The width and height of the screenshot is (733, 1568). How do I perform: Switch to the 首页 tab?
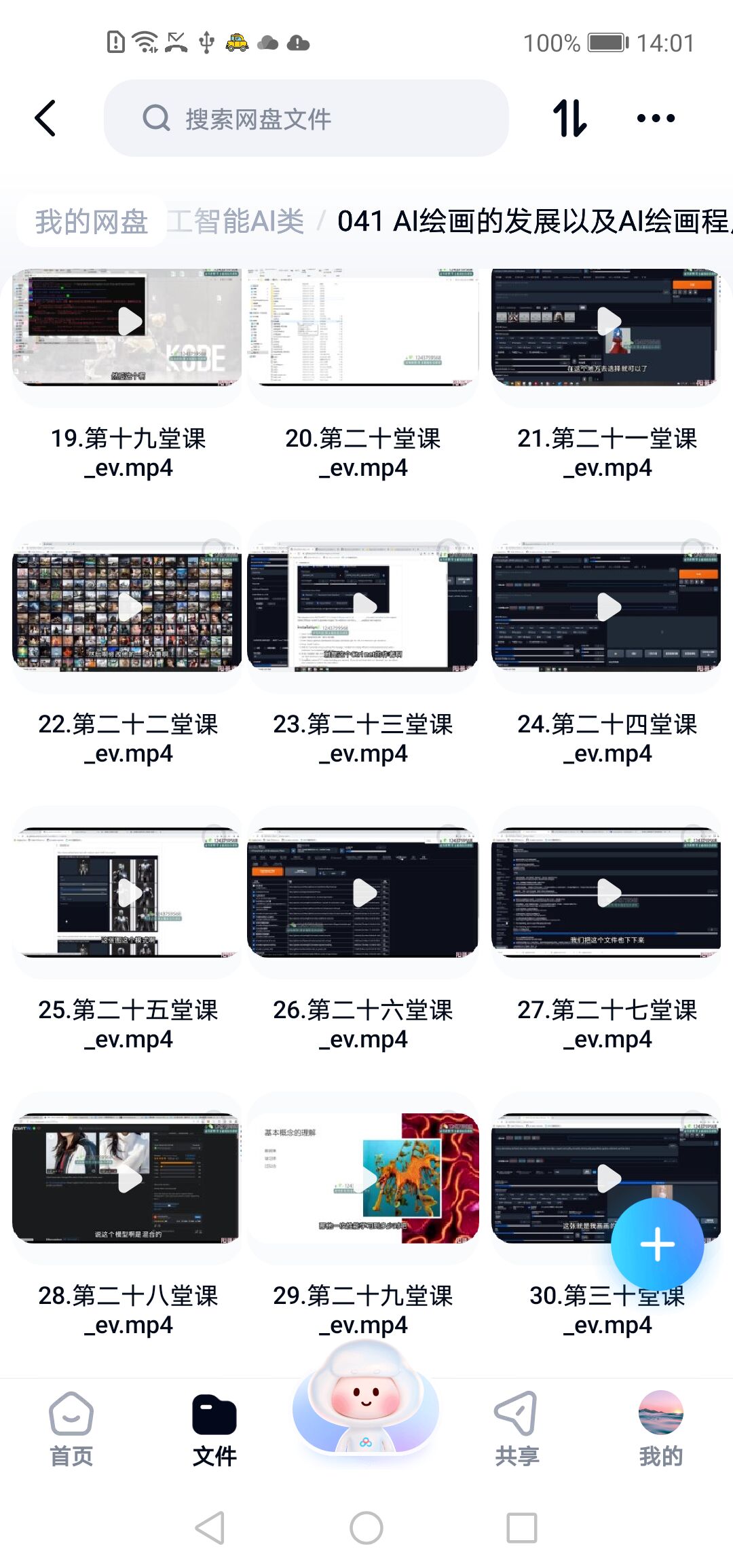pyautogui.click(x=71, y=1429)
